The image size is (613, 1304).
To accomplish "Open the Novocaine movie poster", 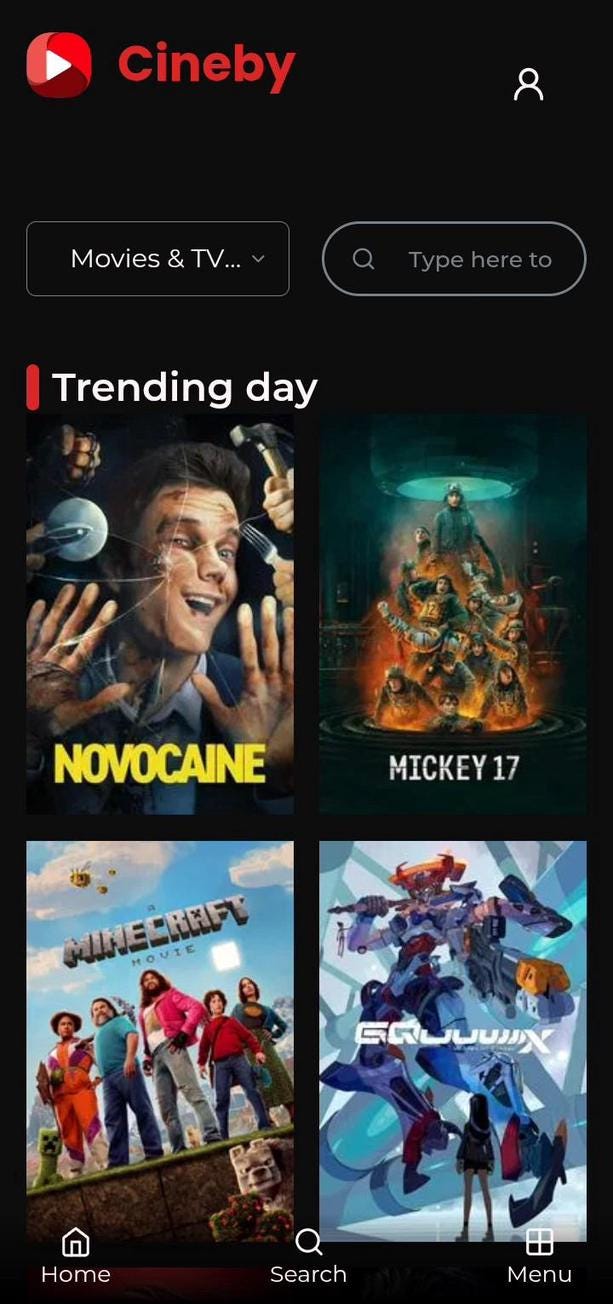I will [160, 614].
